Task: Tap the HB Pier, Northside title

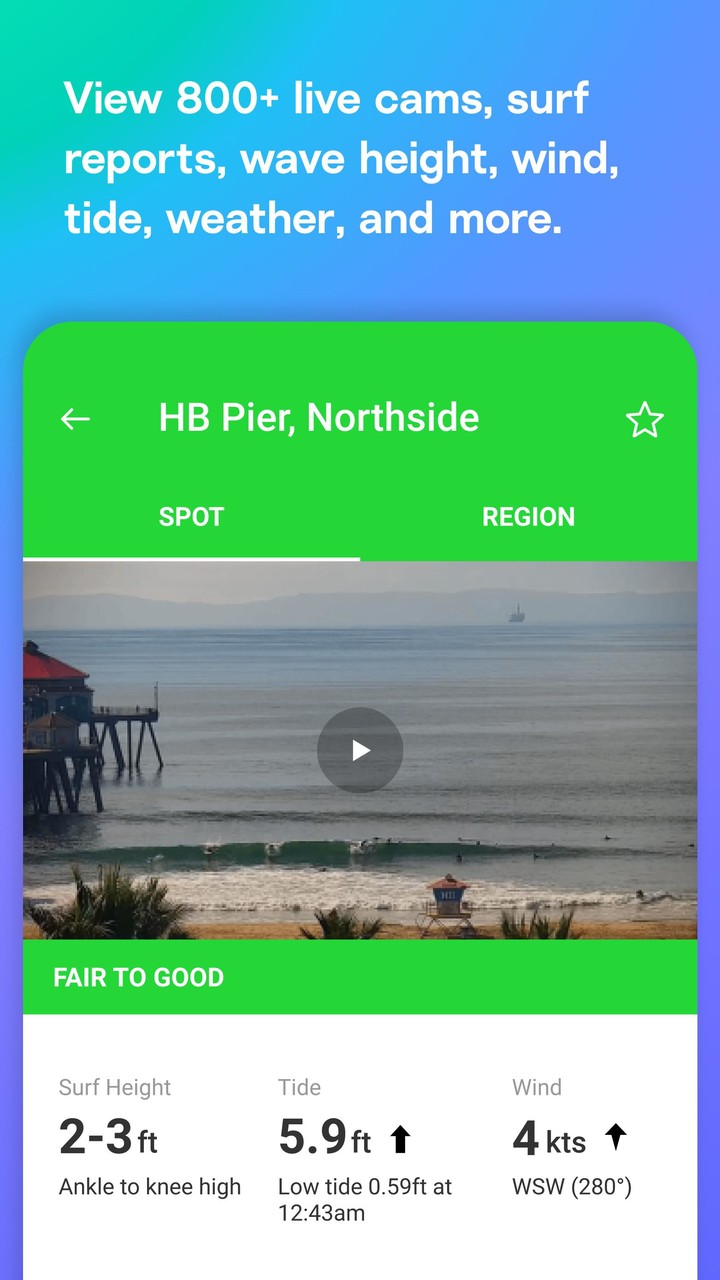Action: (x=318, y=418)
